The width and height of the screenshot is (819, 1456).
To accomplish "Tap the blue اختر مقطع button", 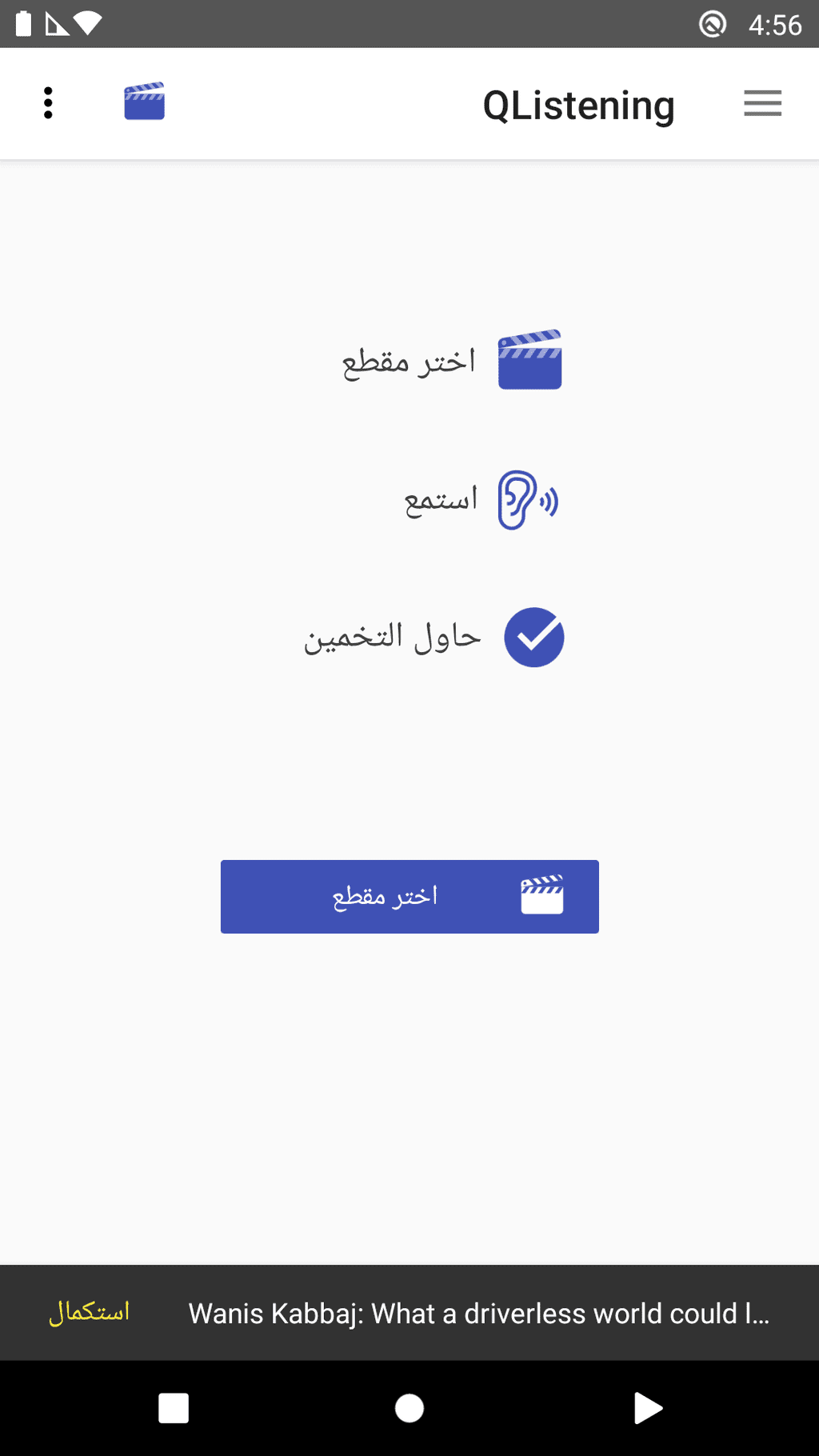I will click(409, 896).
